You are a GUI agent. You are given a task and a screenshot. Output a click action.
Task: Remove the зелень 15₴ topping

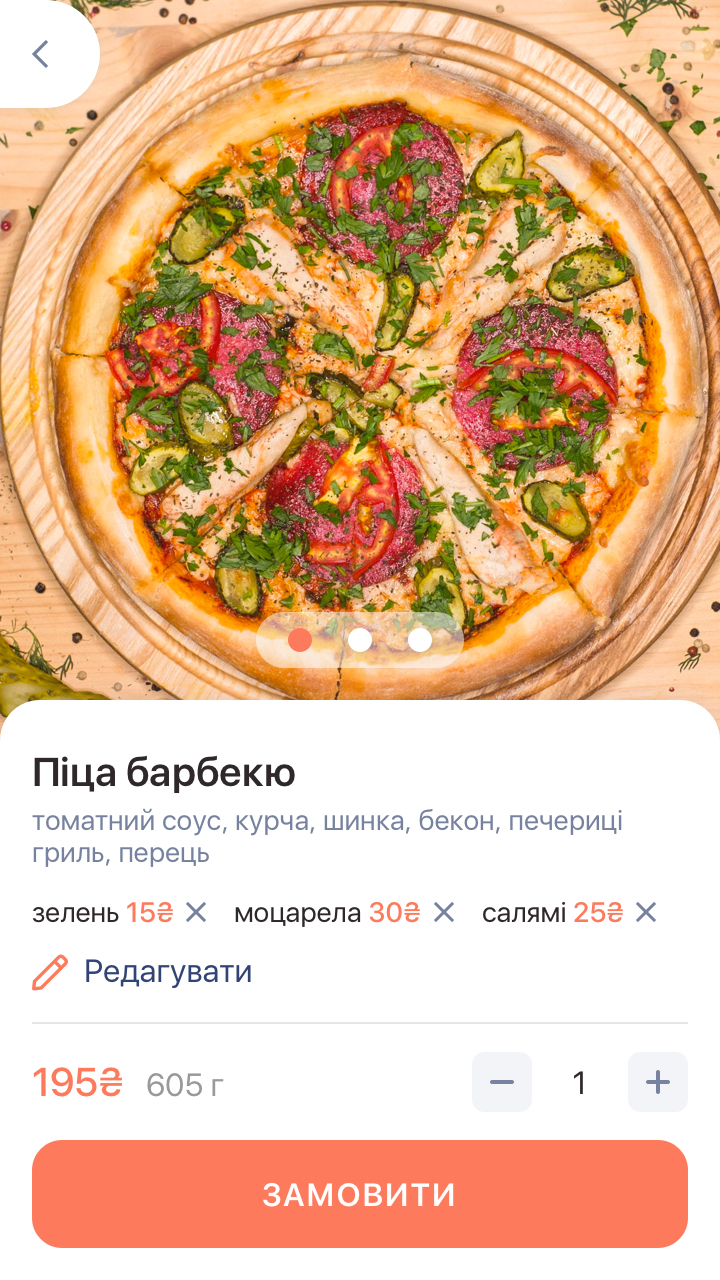[196, 912]
